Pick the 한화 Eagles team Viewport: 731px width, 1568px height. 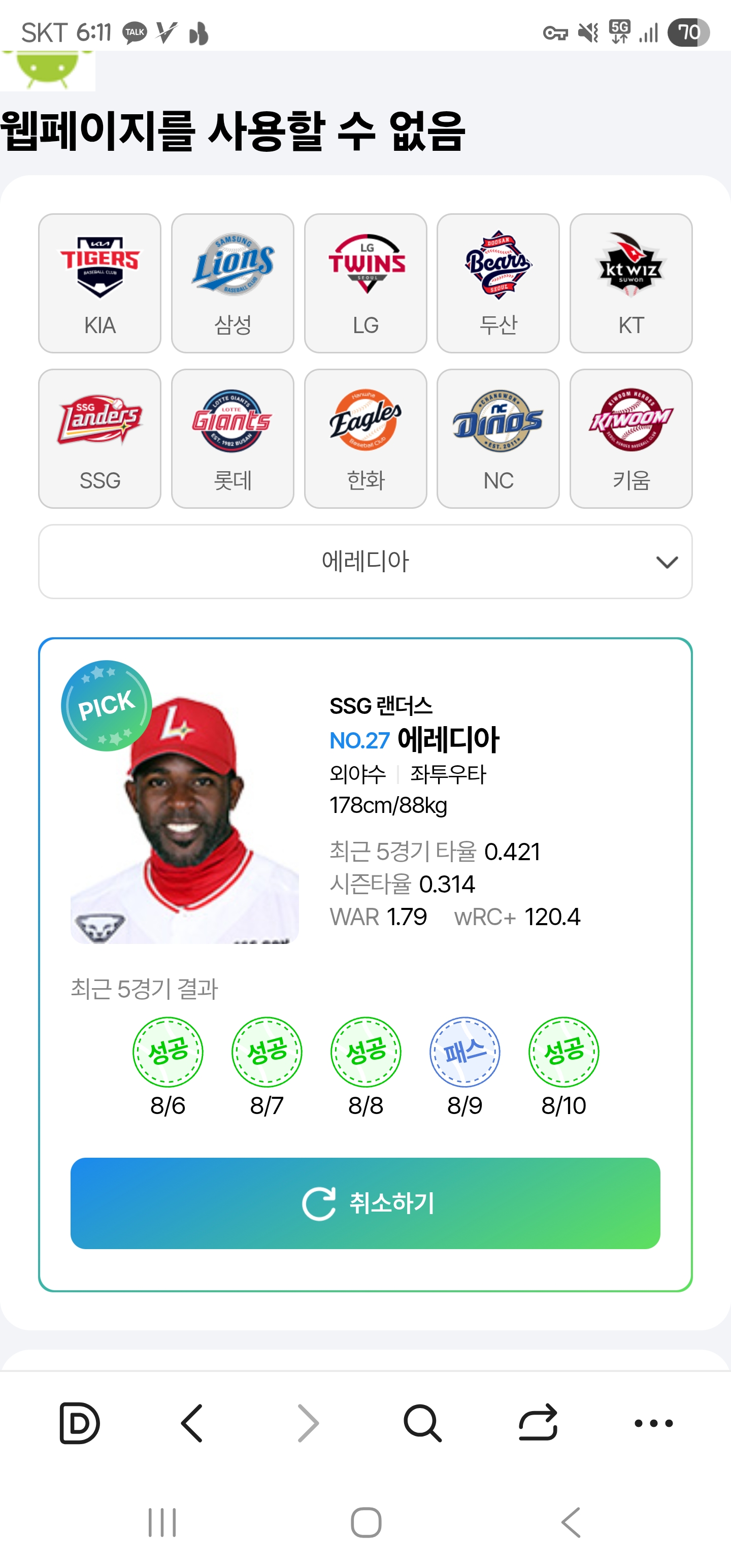365,438
